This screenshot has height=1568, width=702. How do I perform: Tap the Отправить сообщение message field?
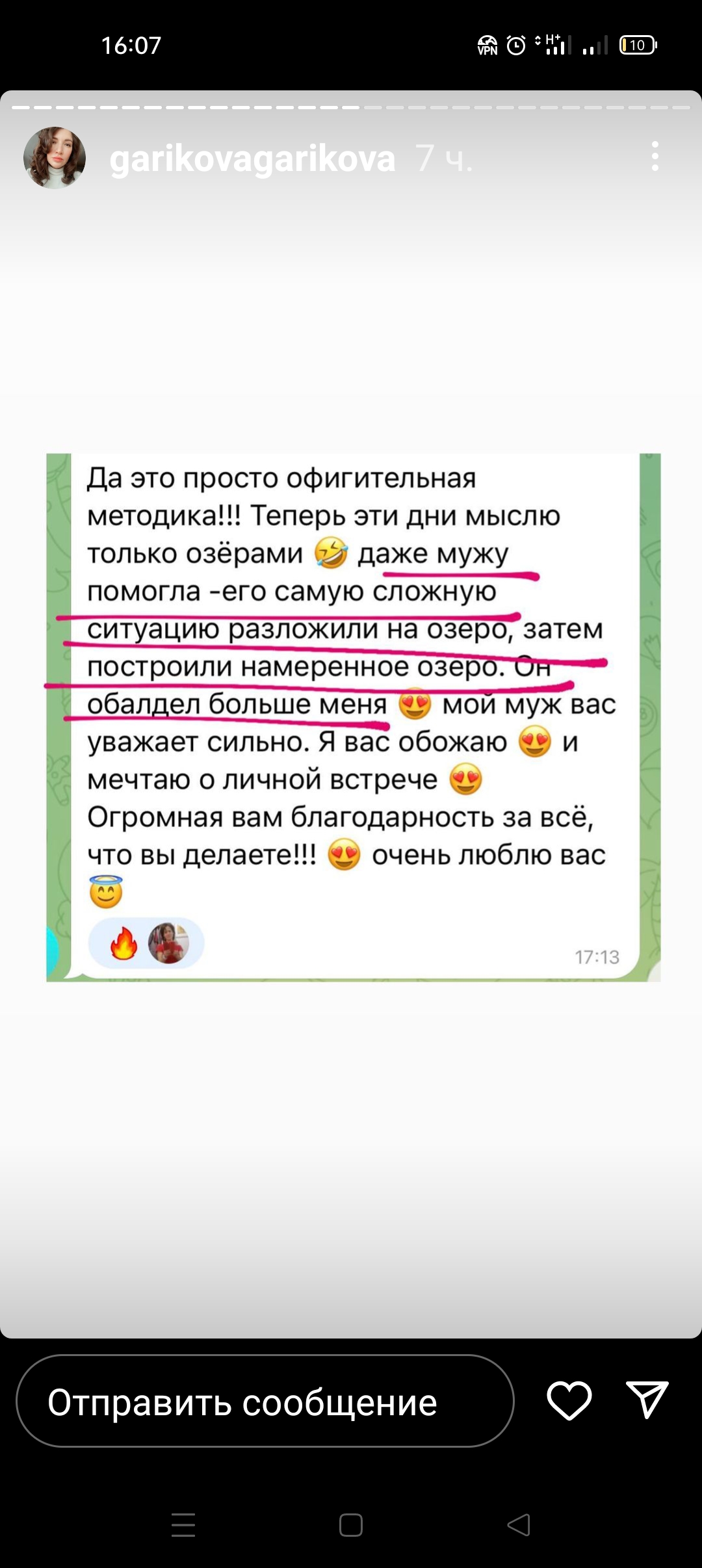click(x=265, y=1401)
